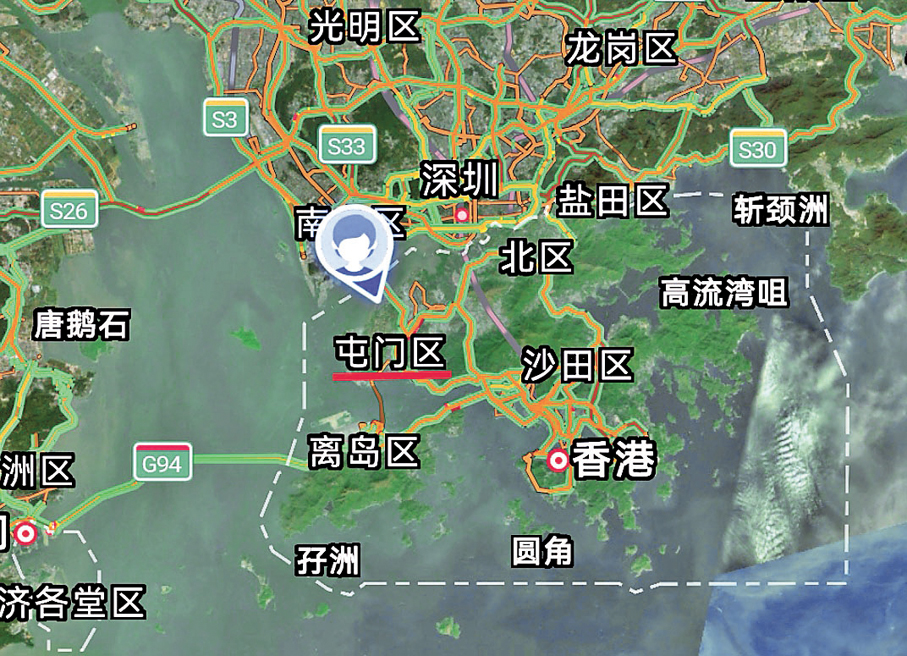Tap the user avatar location pin
907x656 pixels.
coord(353,246)
